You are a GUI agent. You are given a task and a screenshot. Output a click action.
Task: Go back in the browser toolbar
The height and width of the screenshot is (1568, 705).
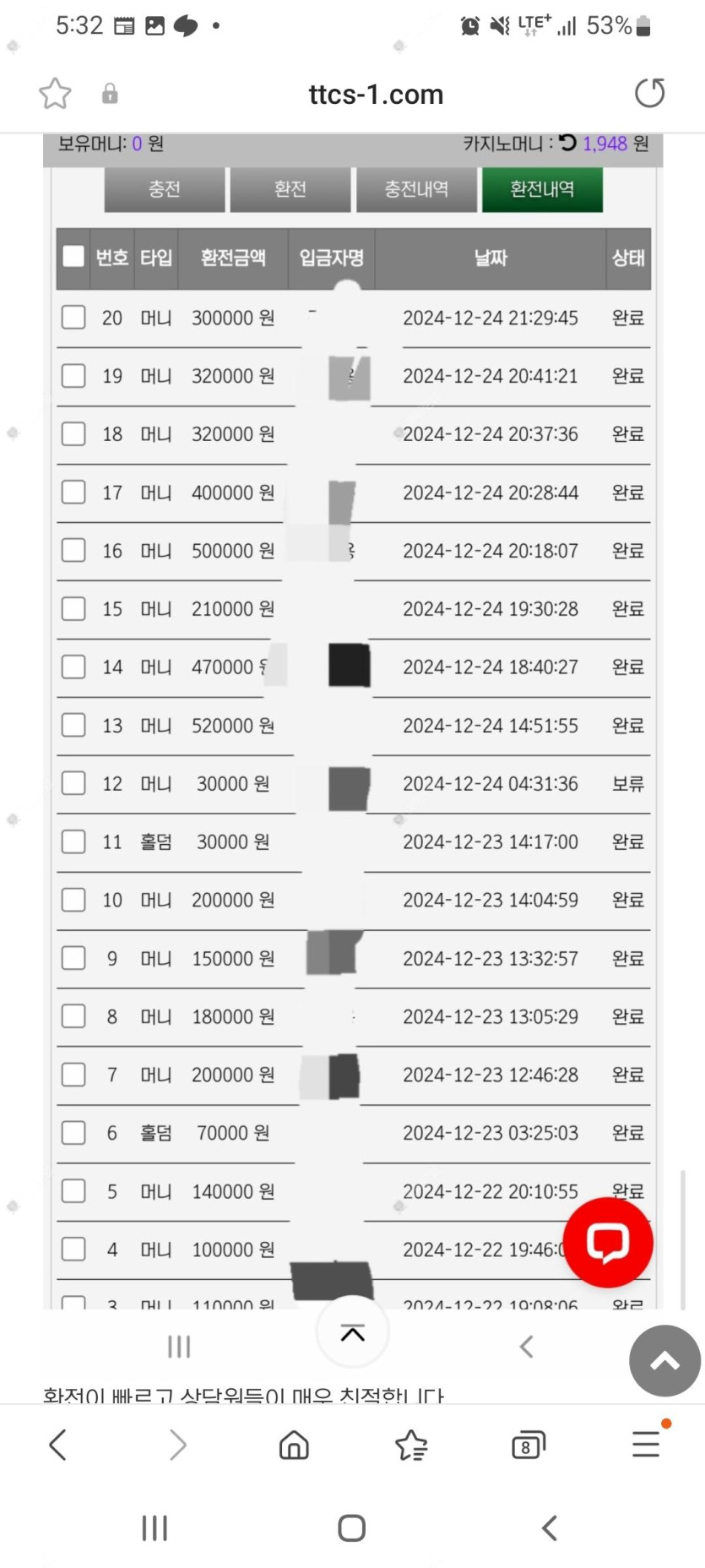click(x=57, y=1445)
